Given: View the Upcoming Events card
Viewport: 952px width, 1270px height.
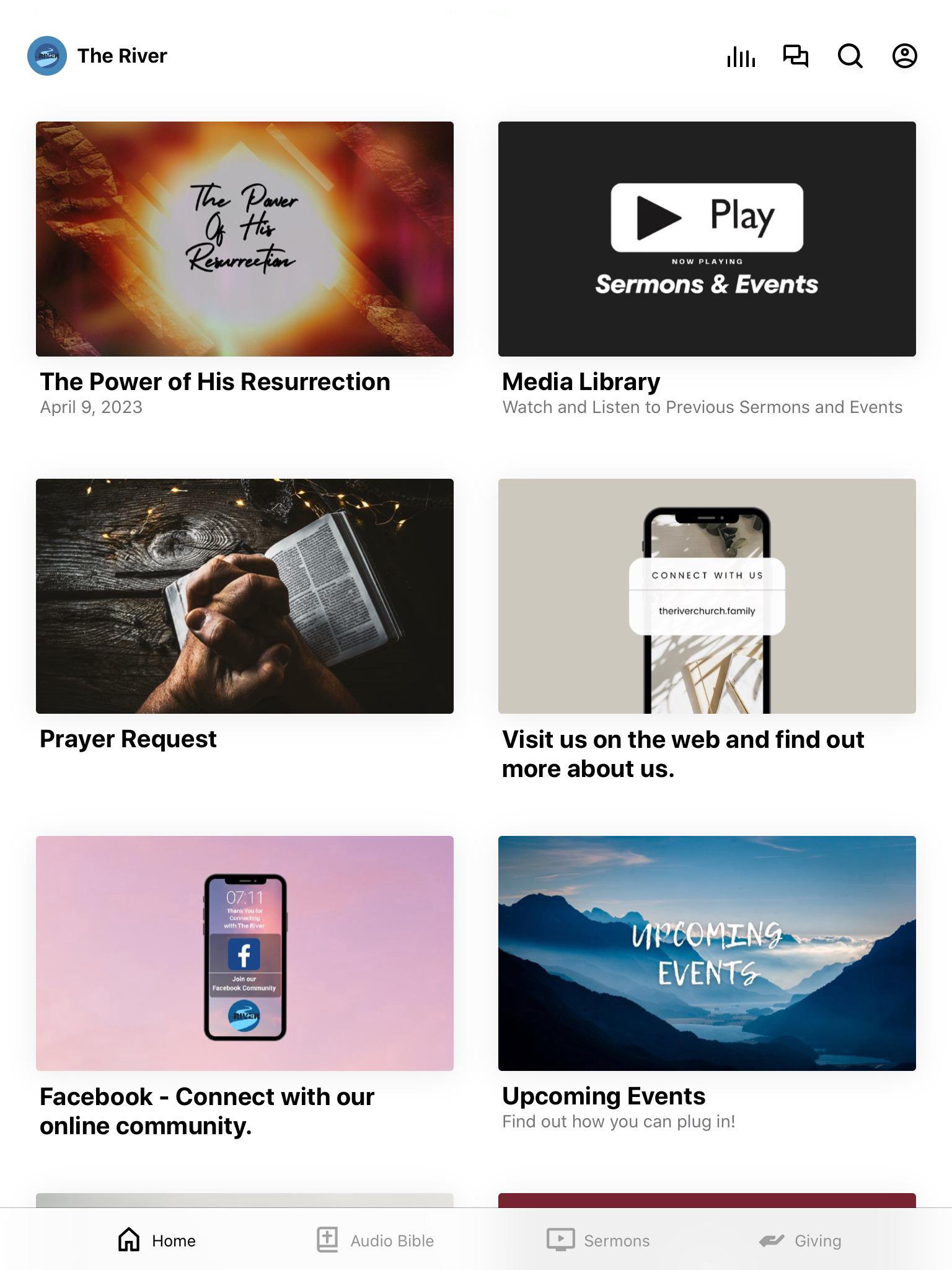Looking at the screenshot, I should click(707, 954).
